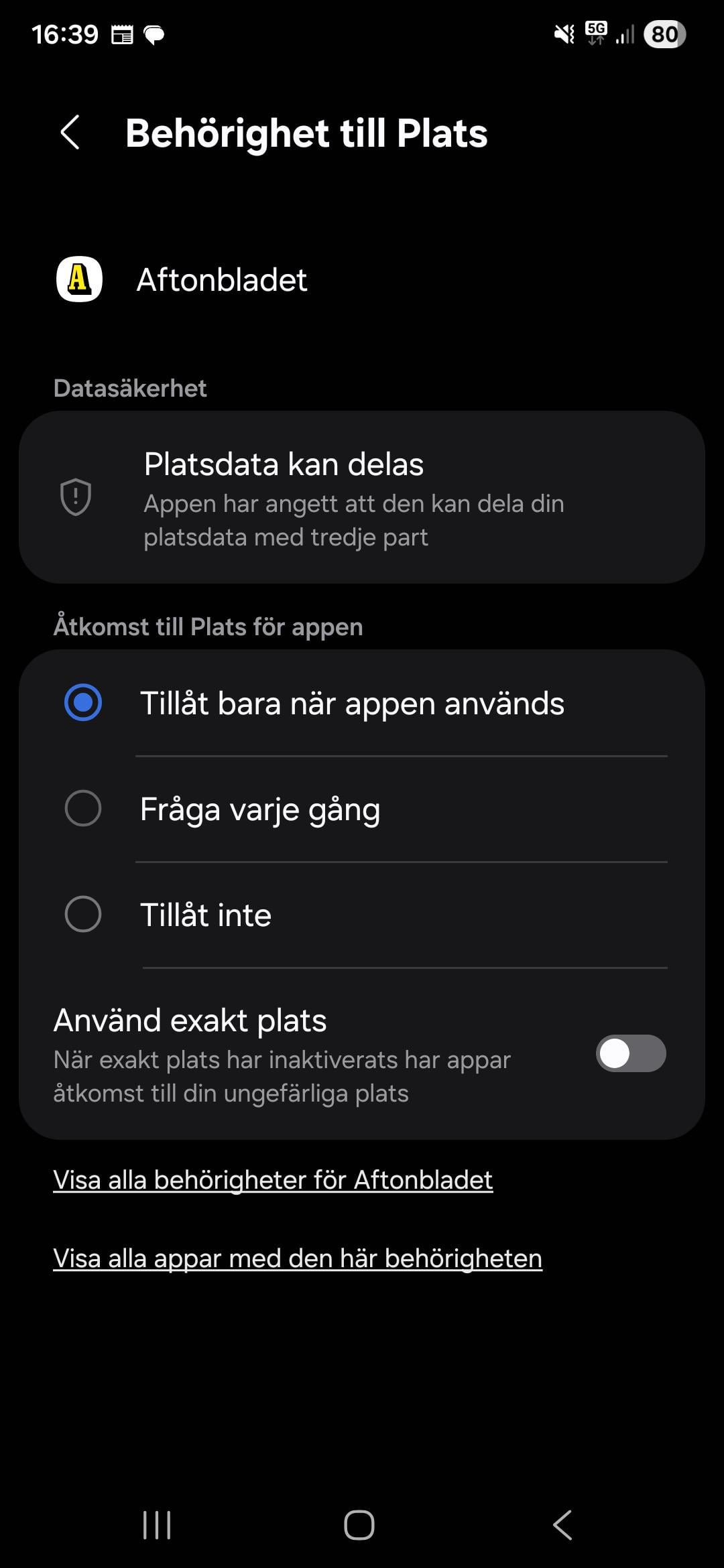The image size is (724, 1568).
Task: Open Visa alla behörigheter för Aftonbladet
Action: pyautogui.click(x=273, y=1180)
